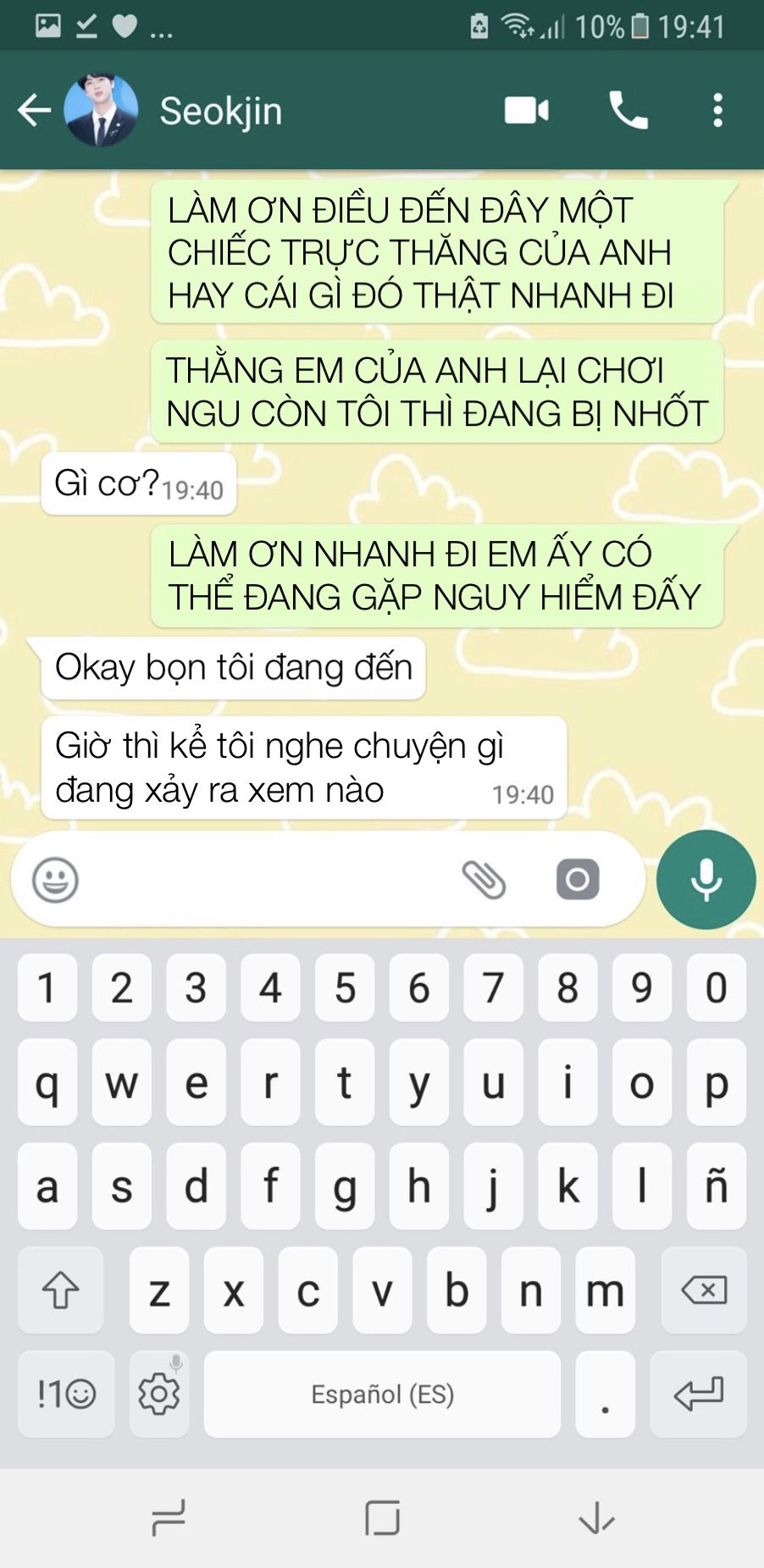The image size is (764, 1568).
Task: Attach a file with the paperclip
Action: click(484, 880)
